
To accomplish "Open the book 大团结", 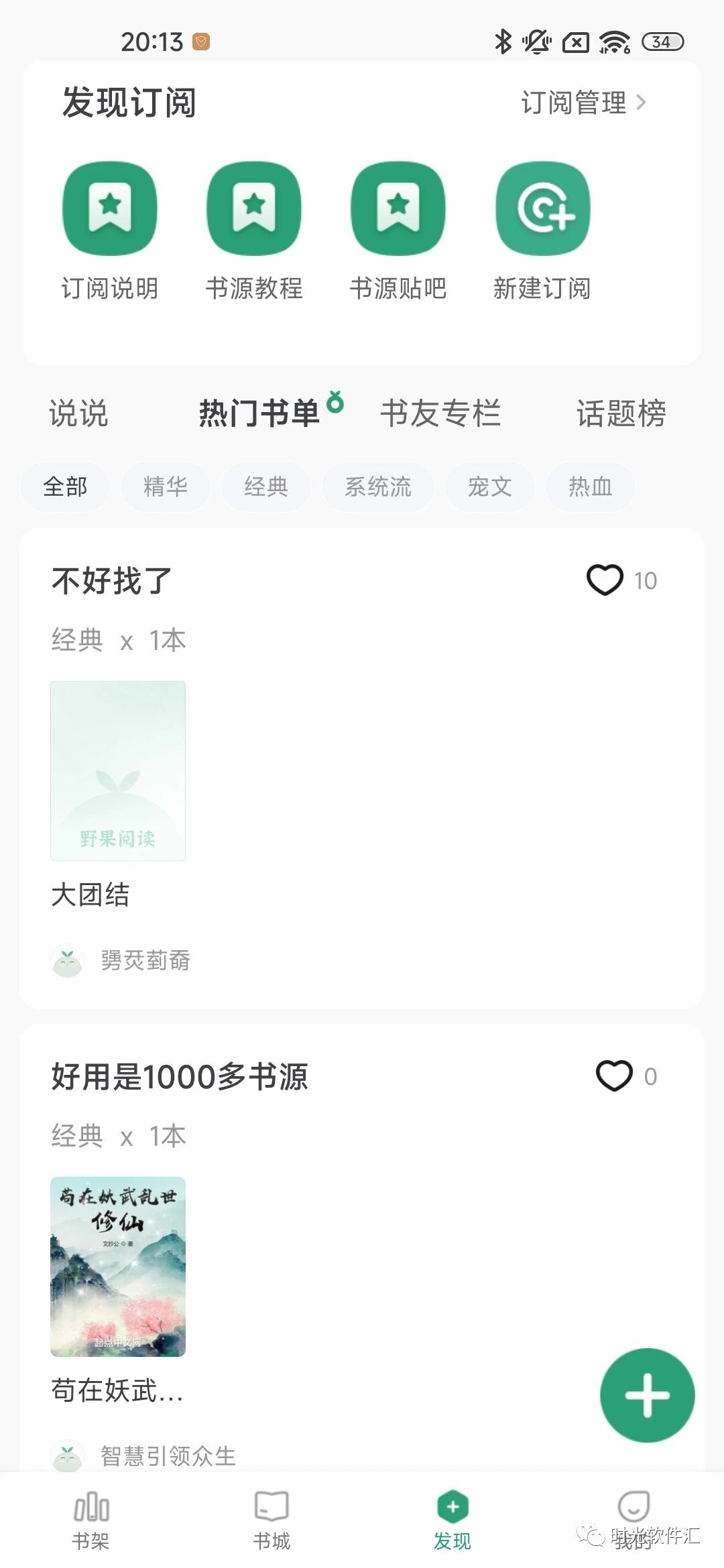I will point(118,771).
